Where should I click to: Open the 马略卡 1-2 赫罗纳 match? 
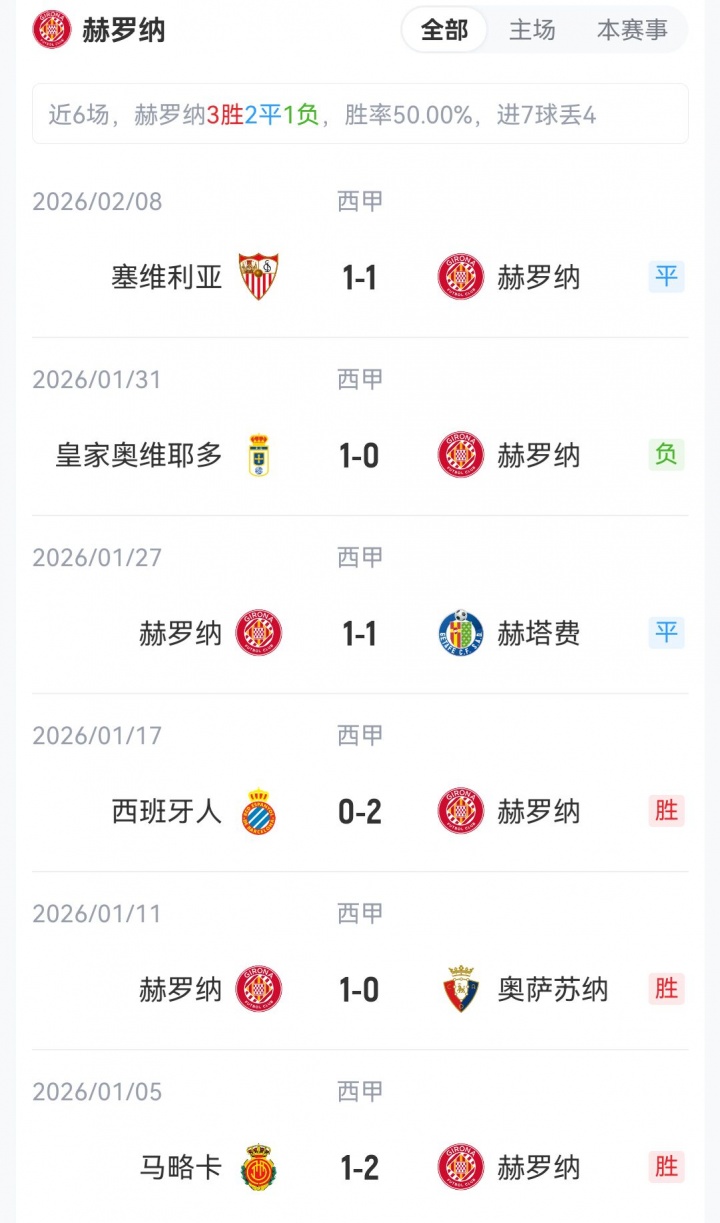[x=359, y=1168]
